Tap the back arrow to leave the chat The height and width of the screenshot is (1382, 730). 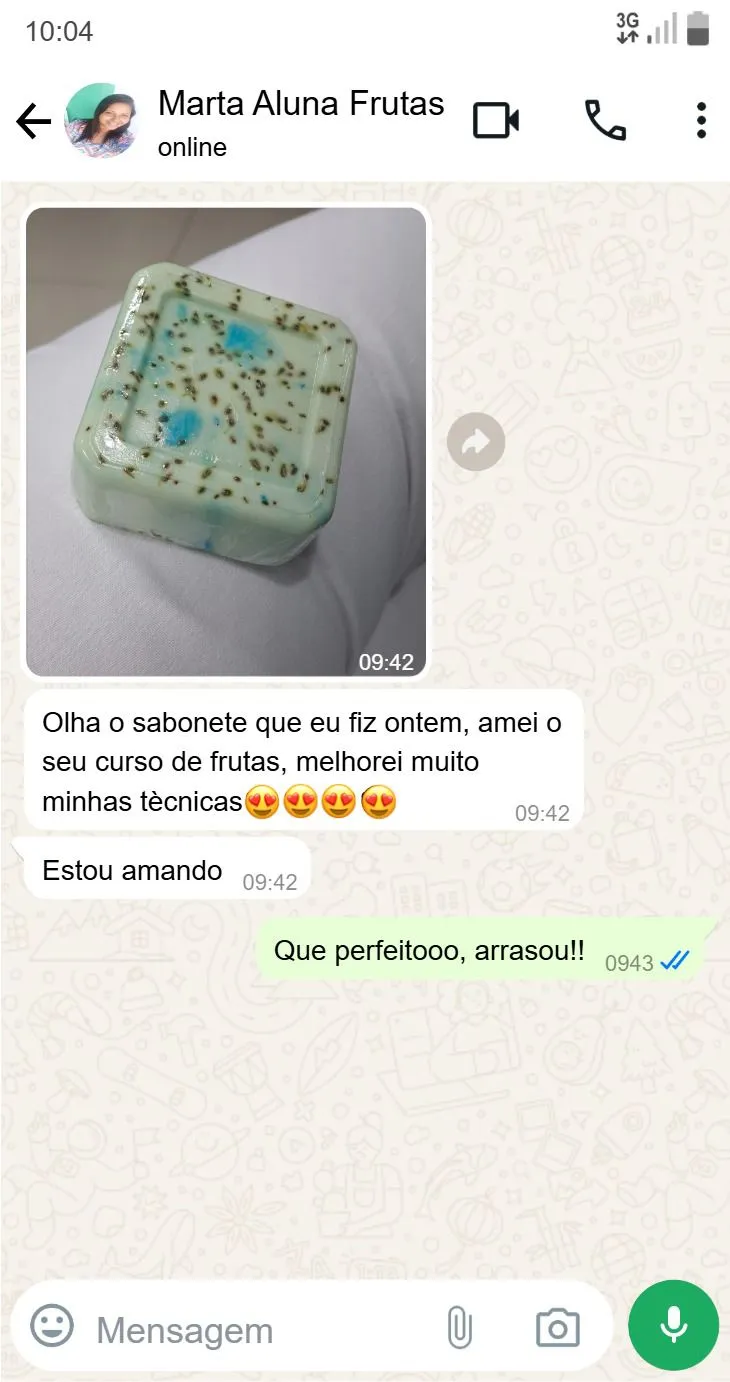pos(33,119)
